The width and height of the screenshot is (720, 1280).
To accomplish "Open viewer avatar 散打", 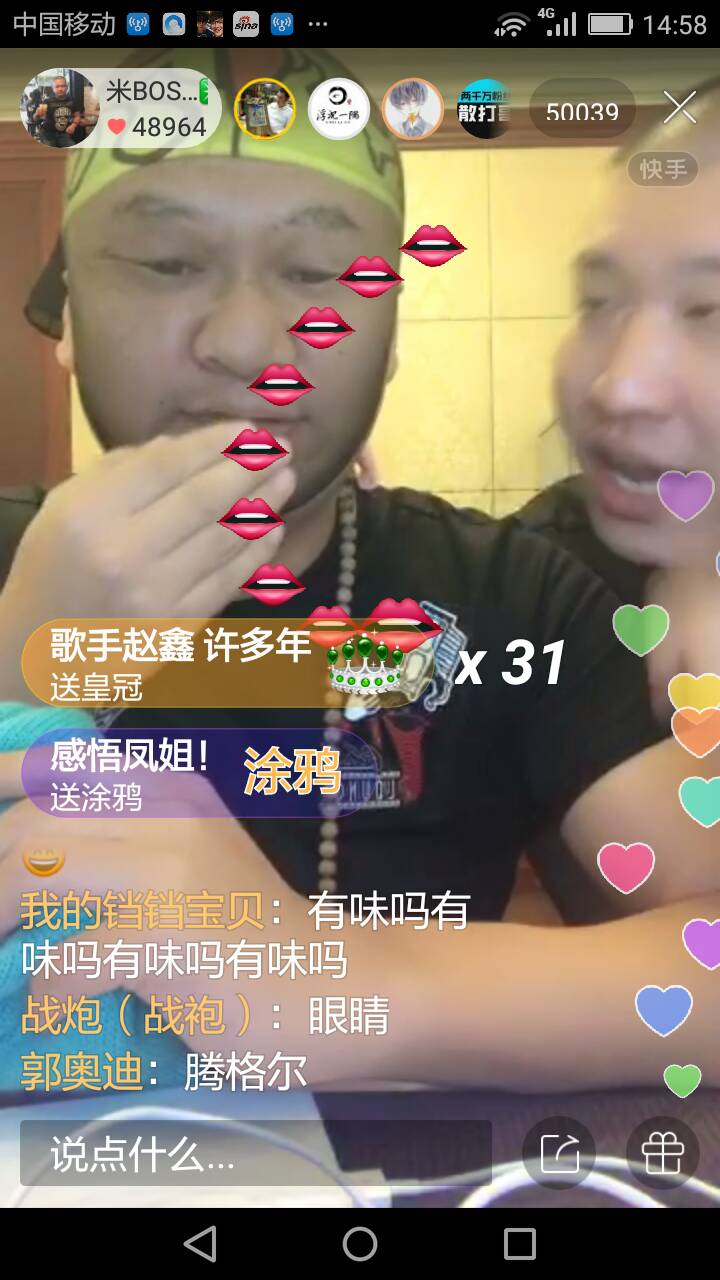I will pyautogui.click(x=485, y=108).
